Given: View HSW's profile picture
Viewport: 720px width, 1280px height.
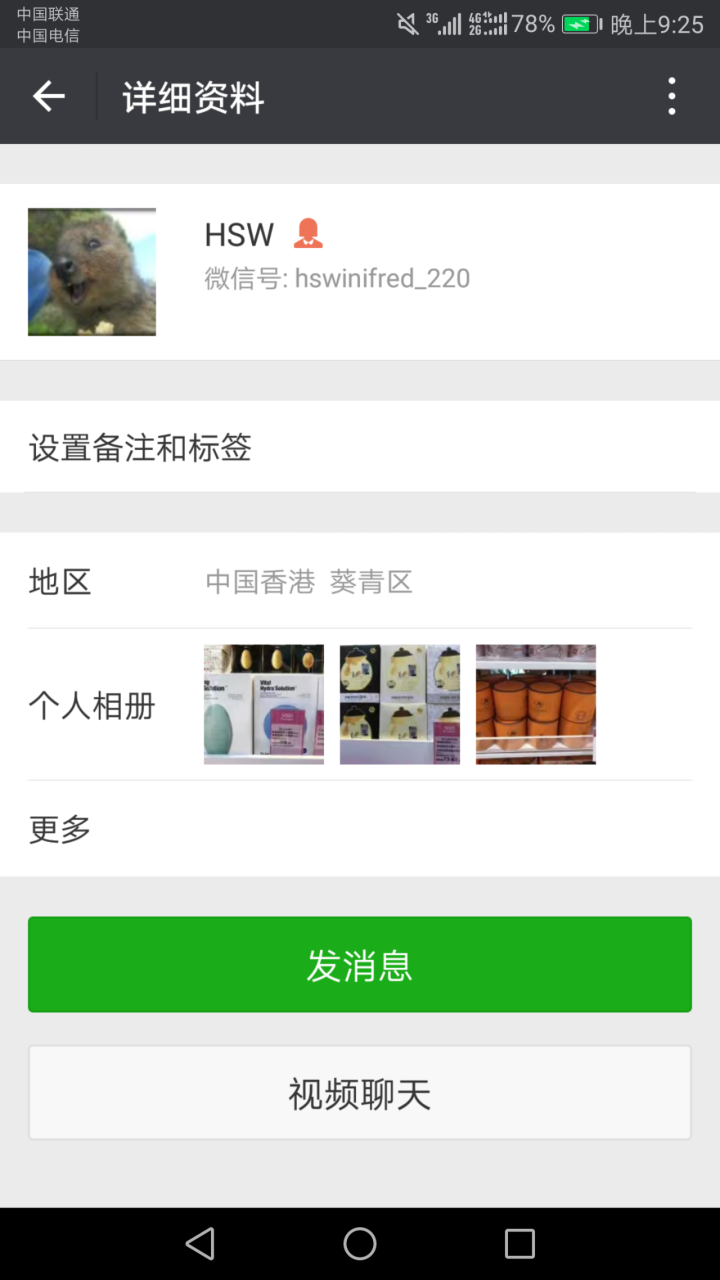Looking at the screenshot, I should pyautogui.click(x=92, y=272).
